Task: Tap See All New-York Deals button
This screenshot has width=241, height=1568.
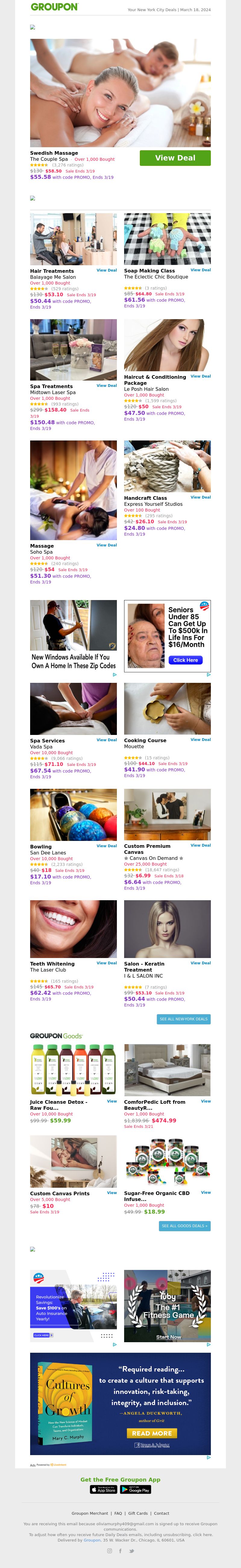Action: click(183, 1019)
